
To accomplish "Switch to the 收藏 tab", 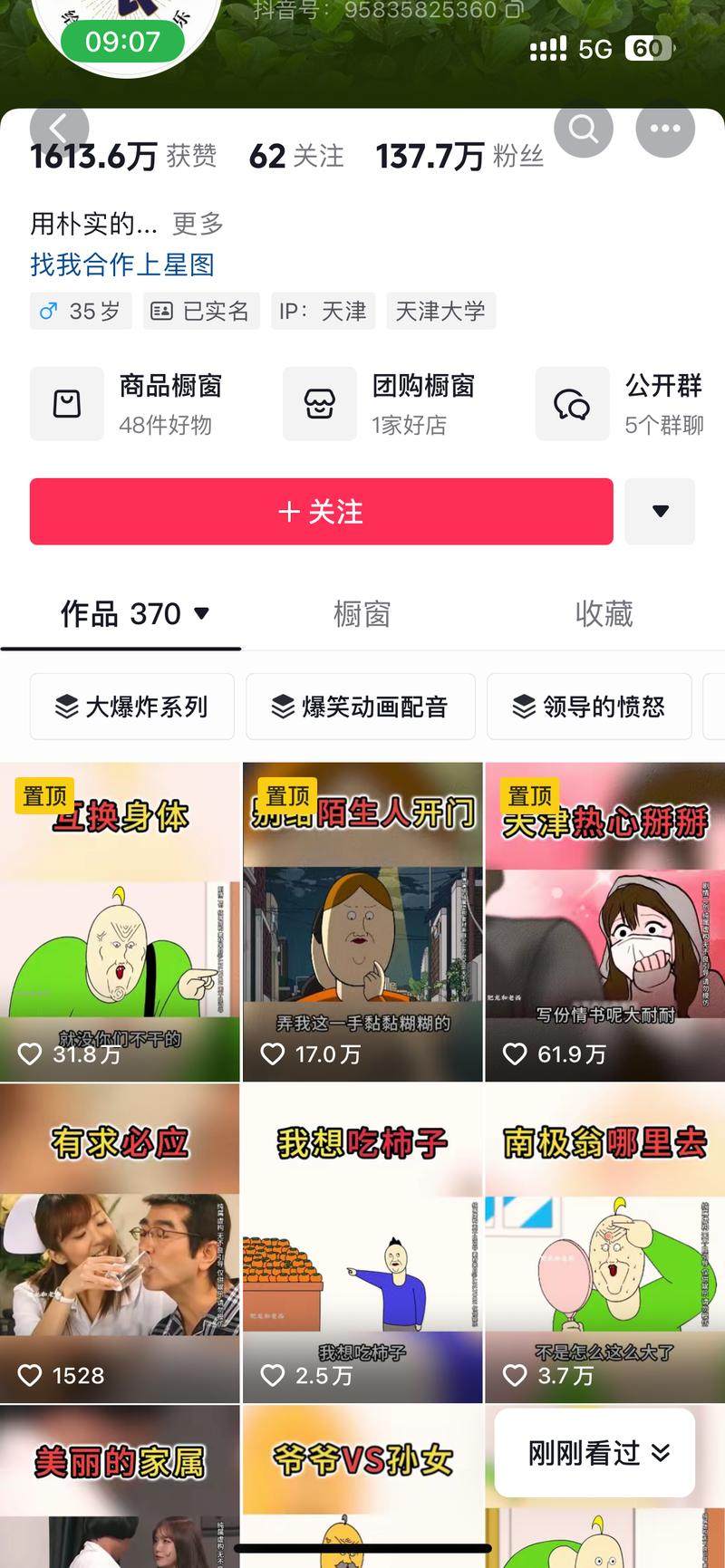I will (x=604, y=614).
